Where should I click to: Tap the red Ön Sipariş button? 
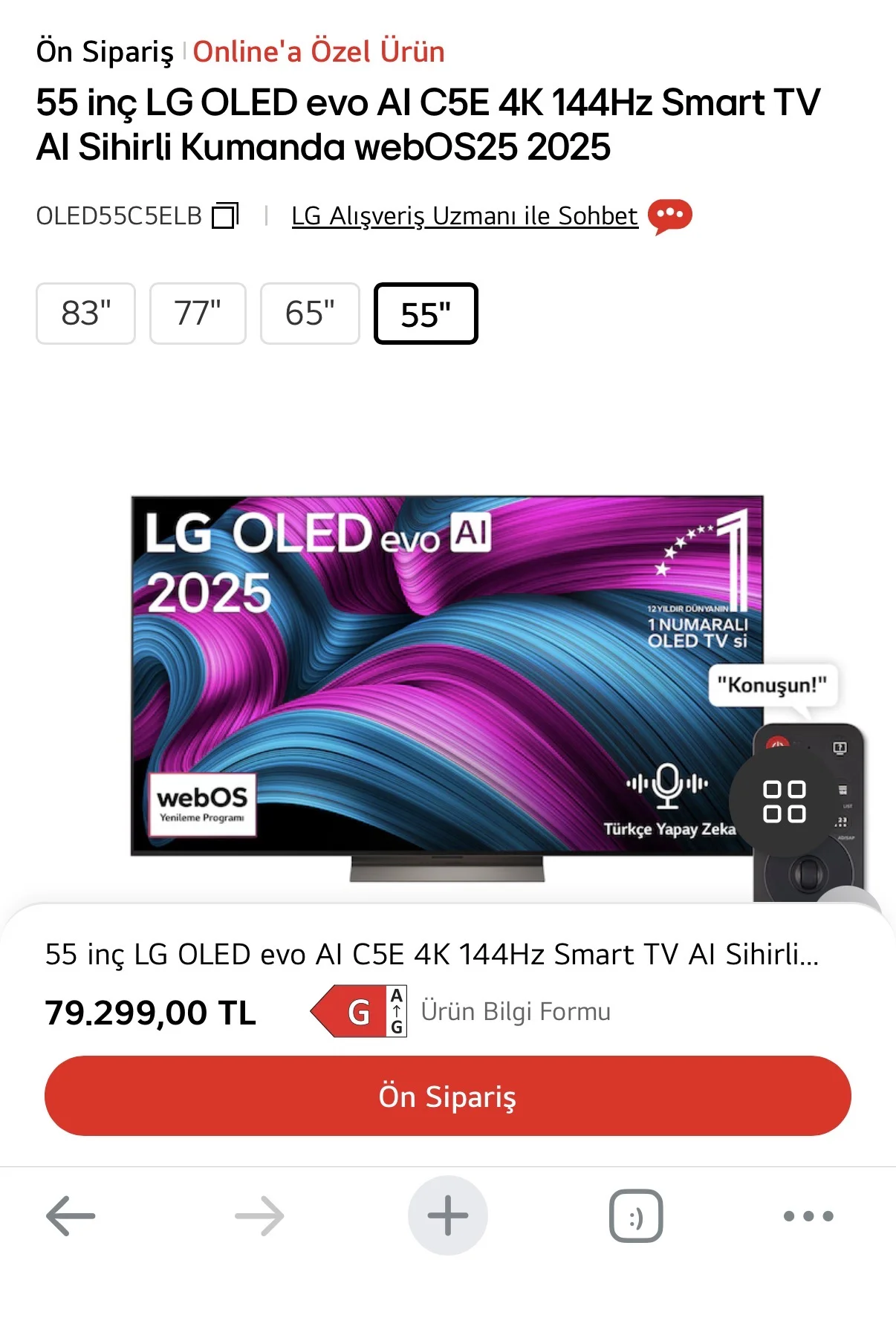tap(447, 1096)
